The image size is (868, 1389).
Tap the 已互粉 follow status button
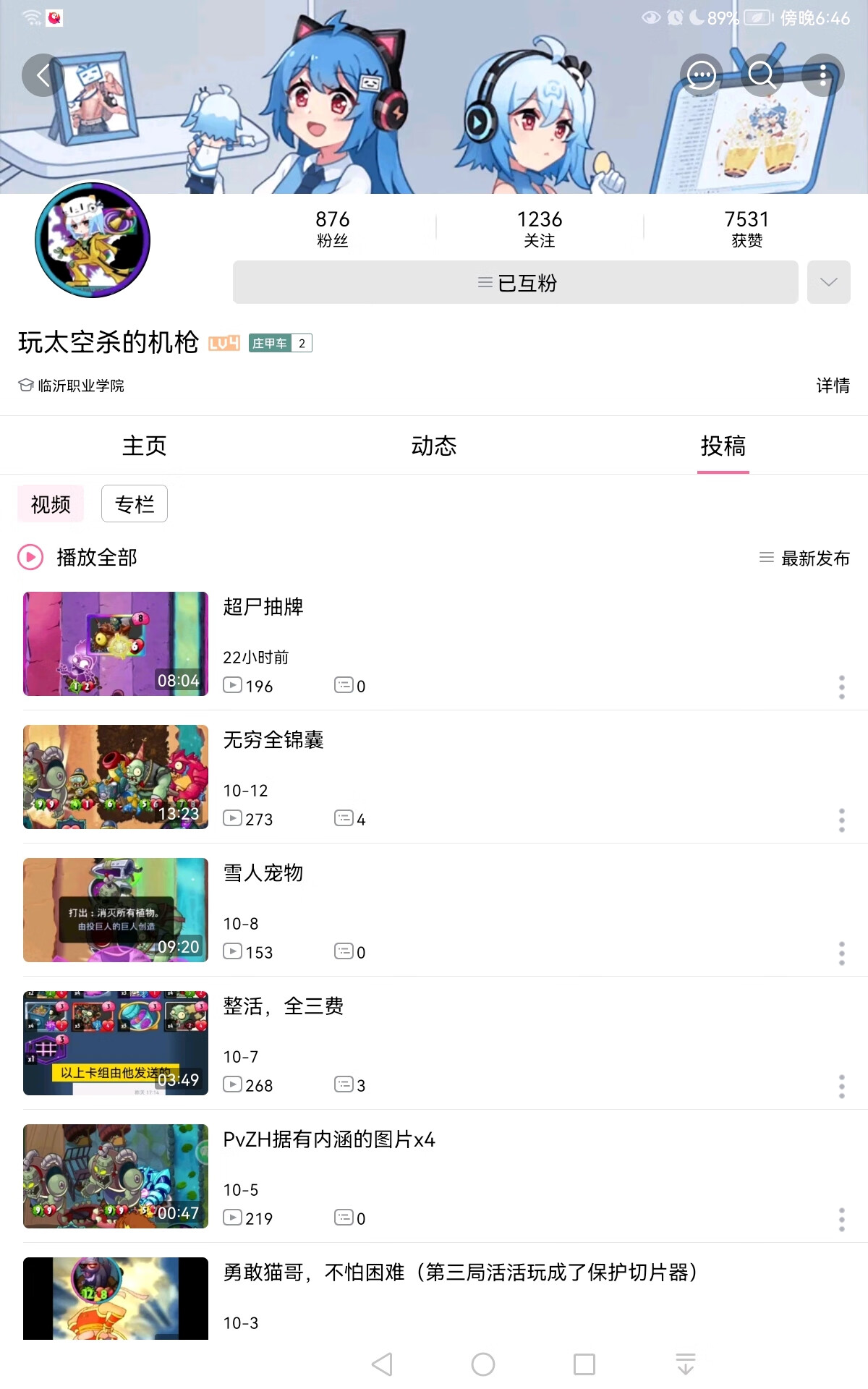coord(515,283)
